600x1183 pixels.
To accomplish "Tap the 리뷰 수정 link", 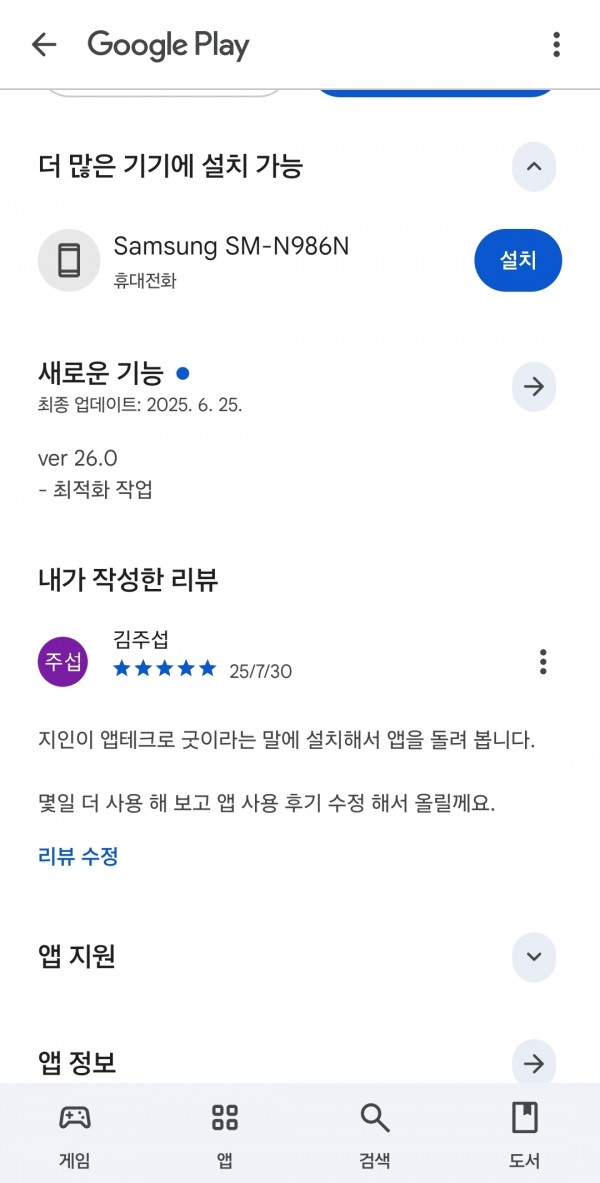I will click(78, 856).
